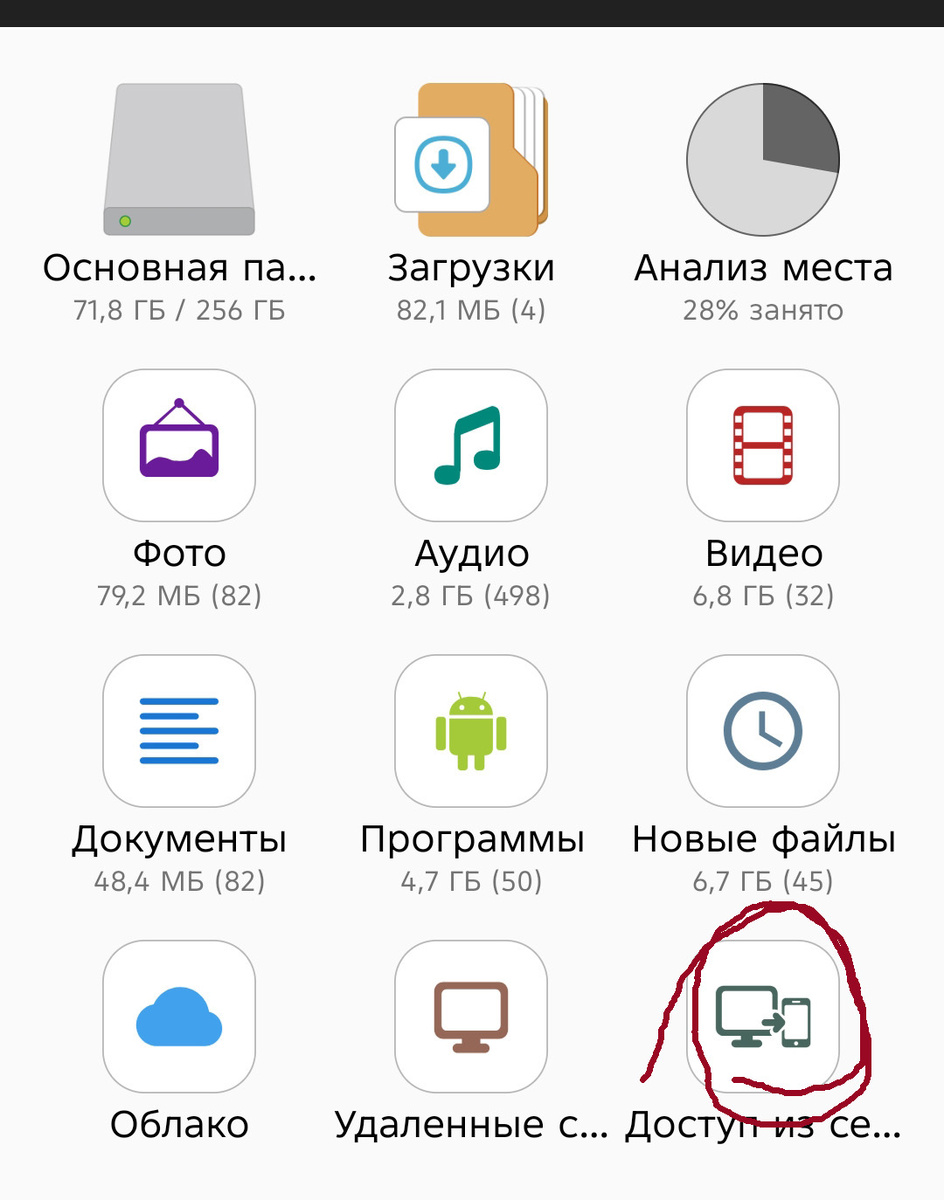Open the Аудио music section

tap(470, 443)
